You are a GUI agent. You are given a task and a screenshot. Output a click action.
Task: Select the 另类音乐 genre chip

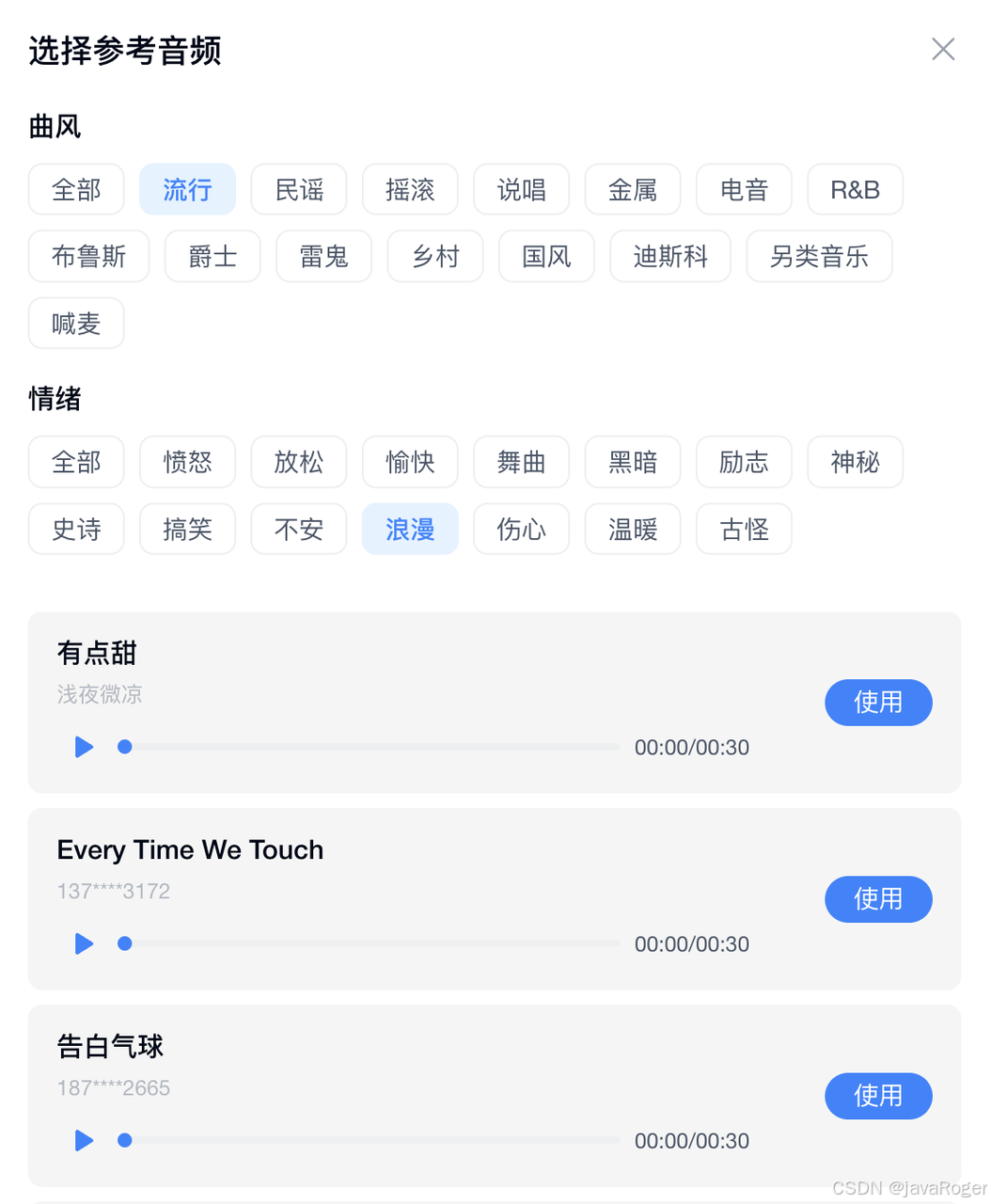click(819, 257)
